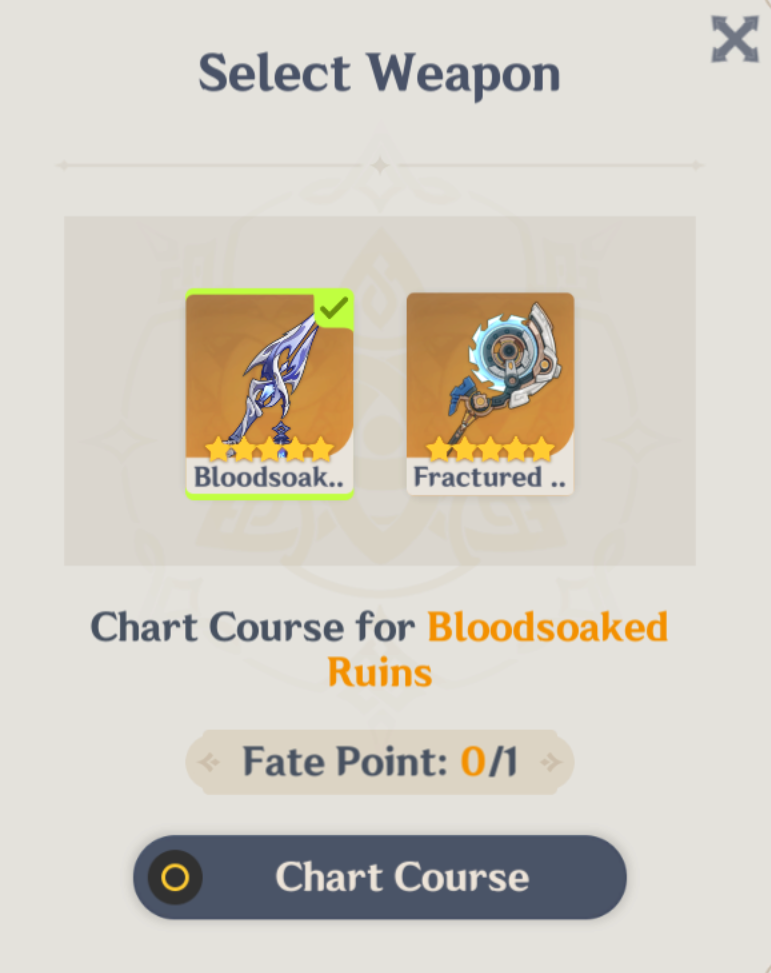The width and height of the screenshot is (771, 973).
Task: Select the Bloodsoaked Ruins weapon card
Action: (269, 394)
